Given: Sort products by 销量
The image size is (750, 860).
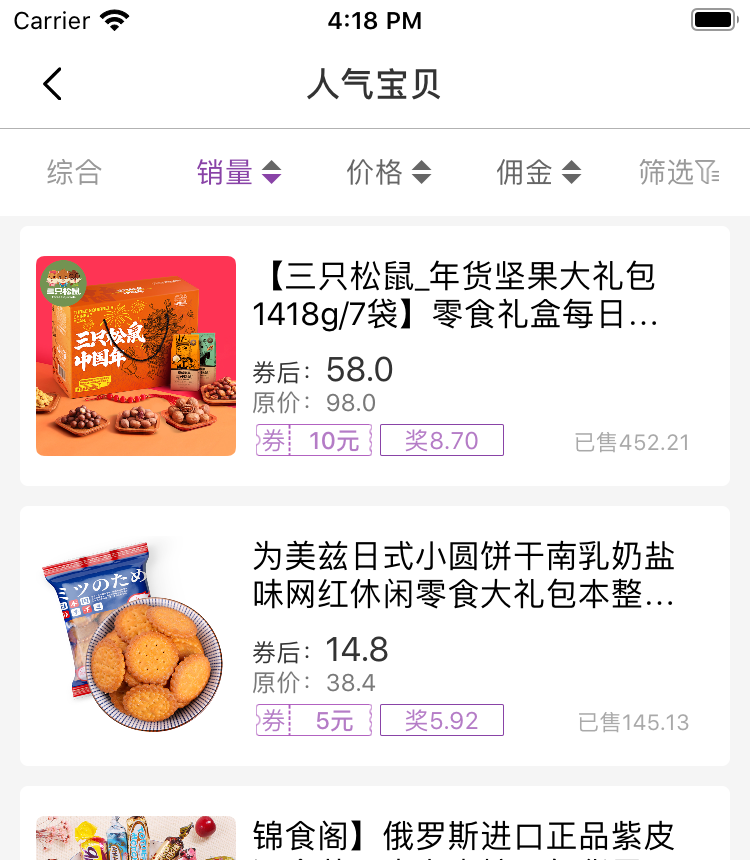Looking at the screenshot, I should click(x=238, y=172).
